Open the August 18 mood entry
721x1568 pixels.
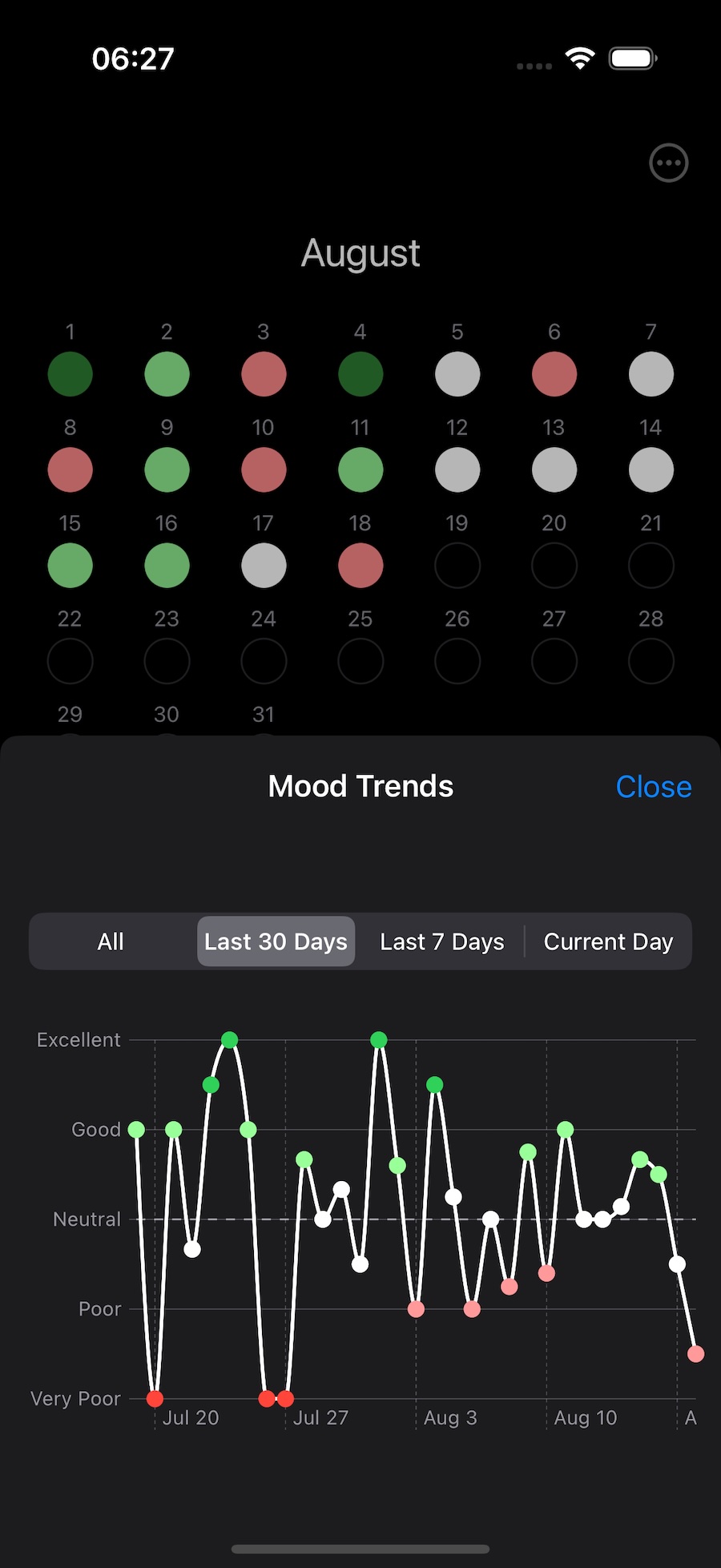[360, 566]
